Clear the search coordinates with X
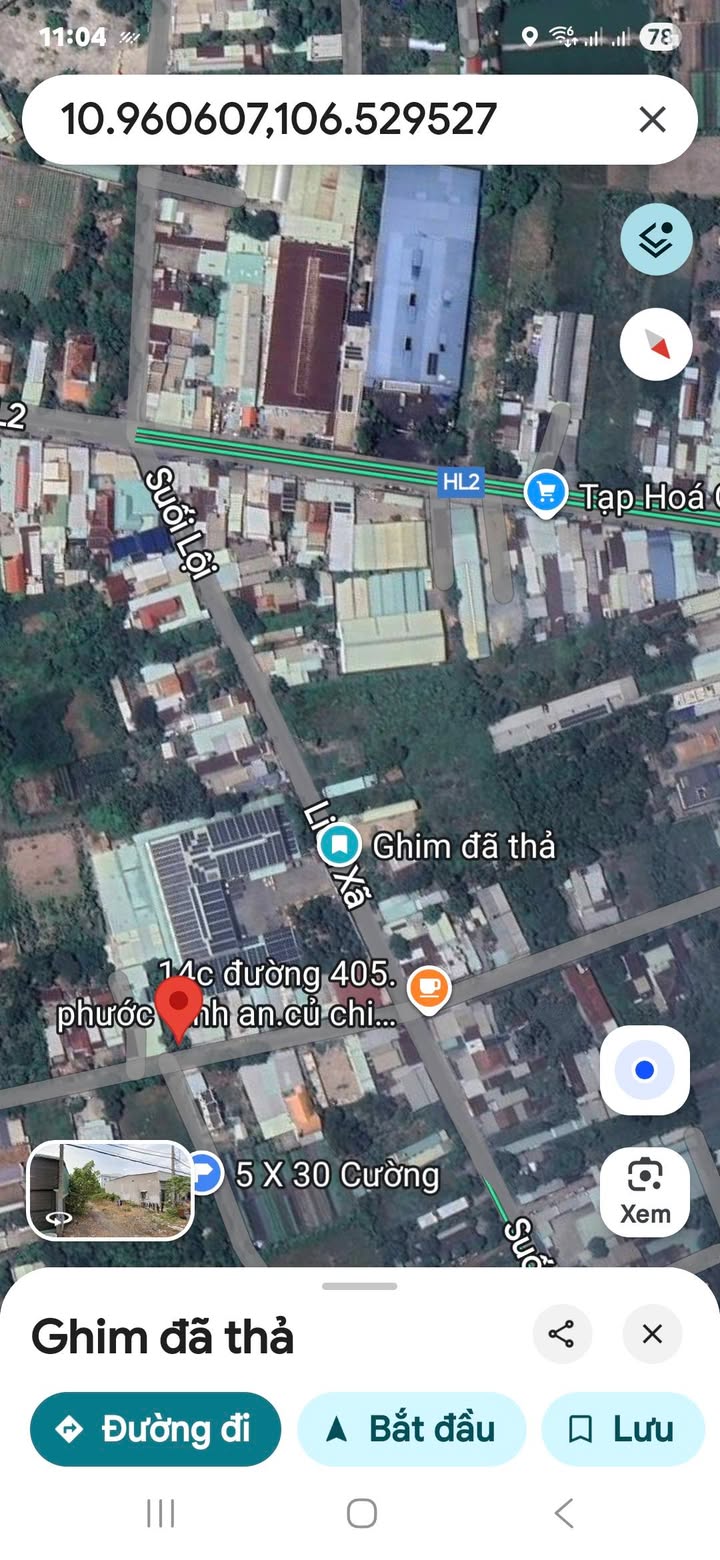Viewport: 720px width, 1560px height. 652,120
